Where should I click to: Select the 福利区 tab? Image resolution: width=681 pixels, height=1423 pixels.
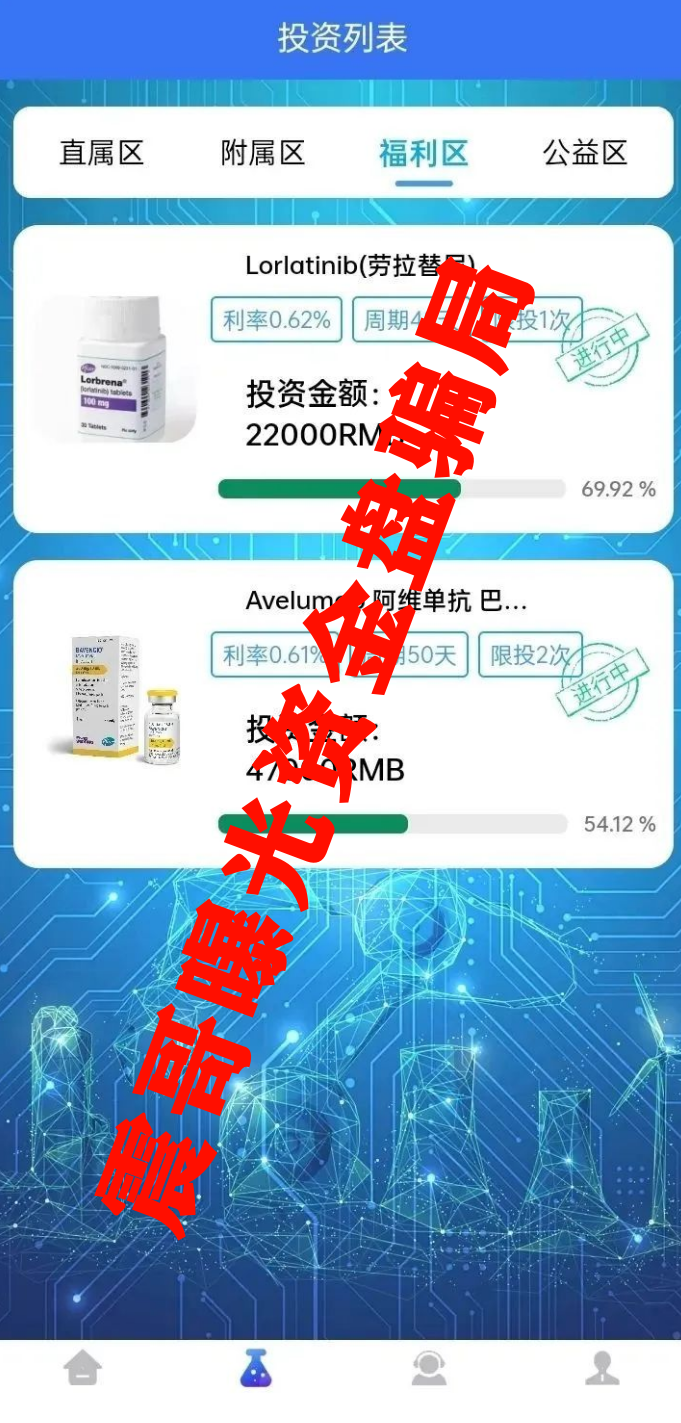(x=423, y=154)
